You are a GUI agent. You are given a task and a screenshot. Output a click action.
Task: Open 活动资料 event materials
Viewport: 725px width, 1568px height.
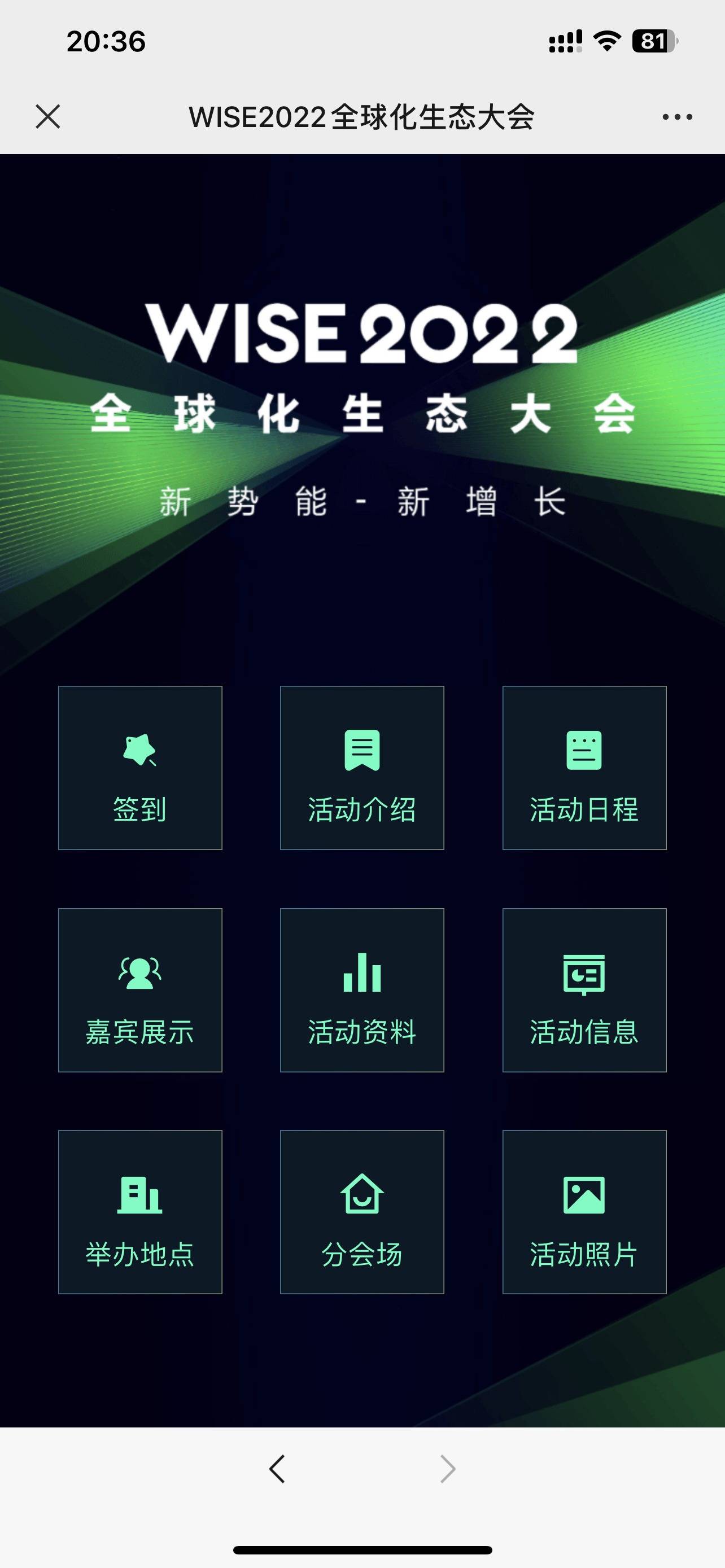(362, 990)
